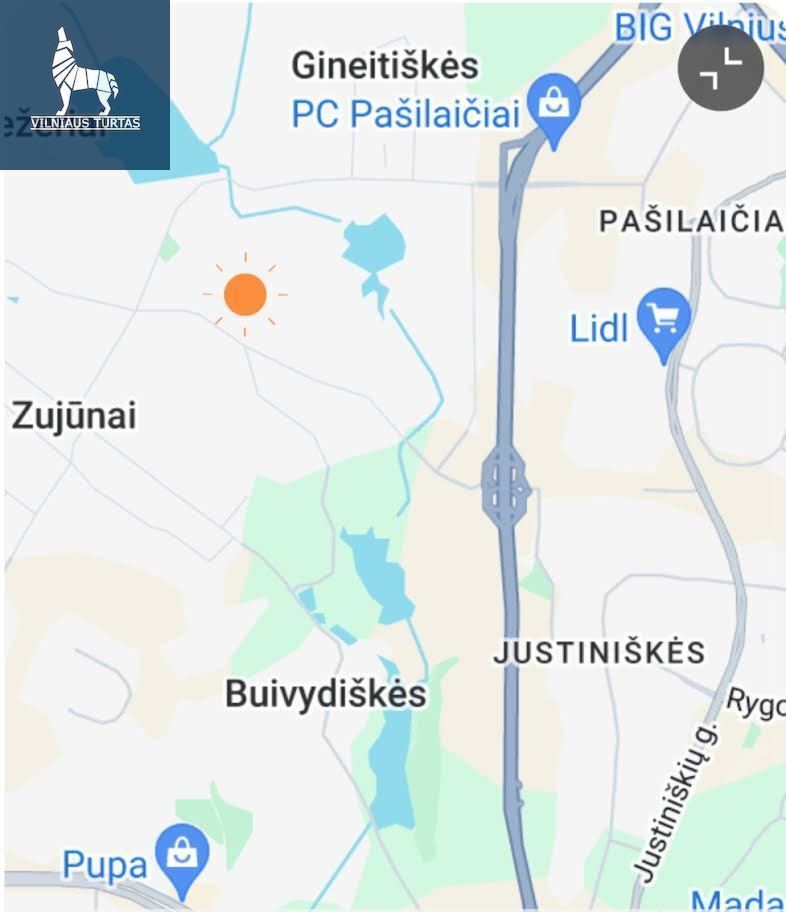Open the PC Pašilaičiai shopping pin
Screen dimensions: 786x912
(553, 105)
